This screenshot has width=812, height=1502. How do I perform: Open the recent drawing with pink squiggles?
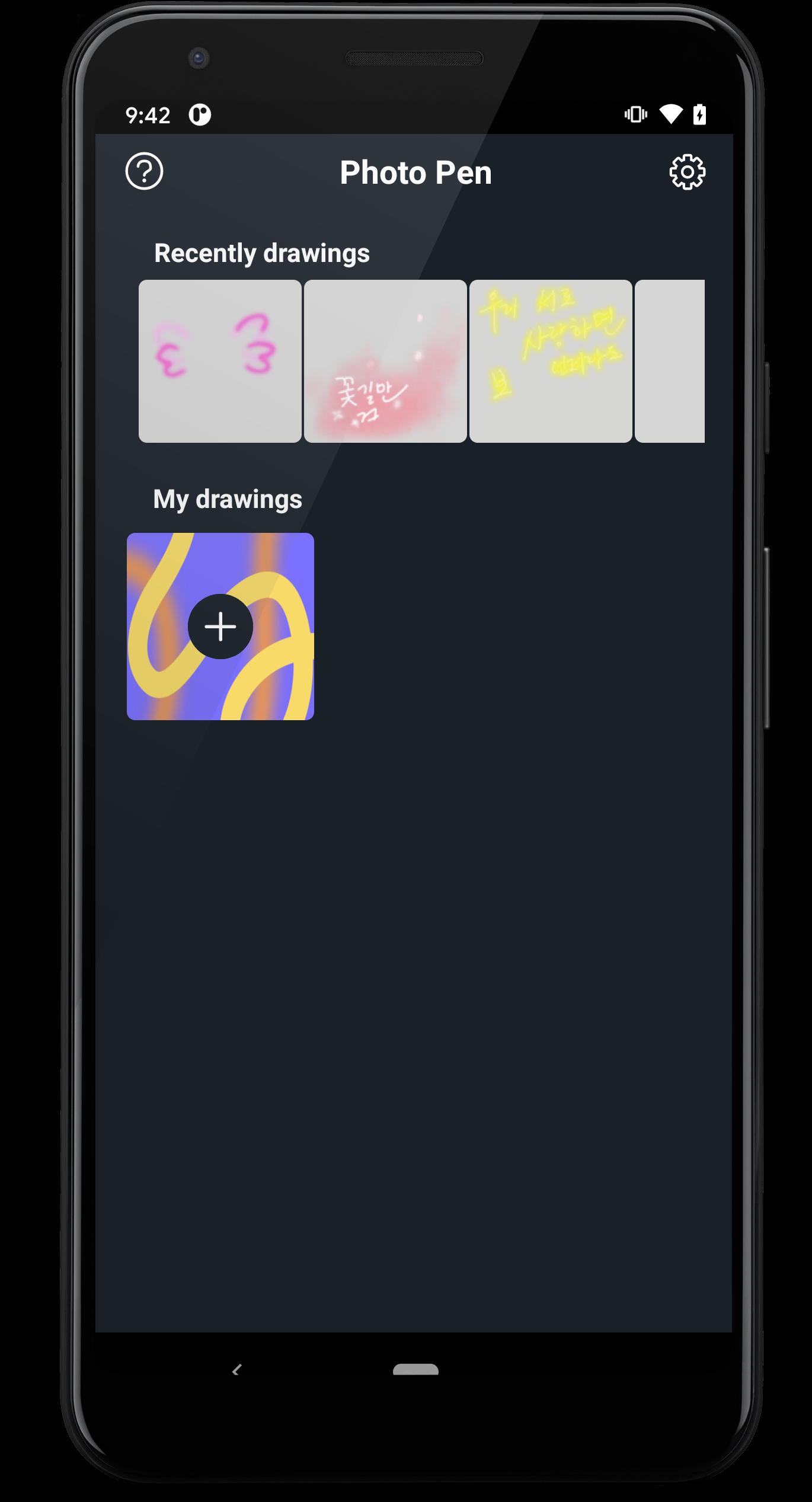click(220, 361)
